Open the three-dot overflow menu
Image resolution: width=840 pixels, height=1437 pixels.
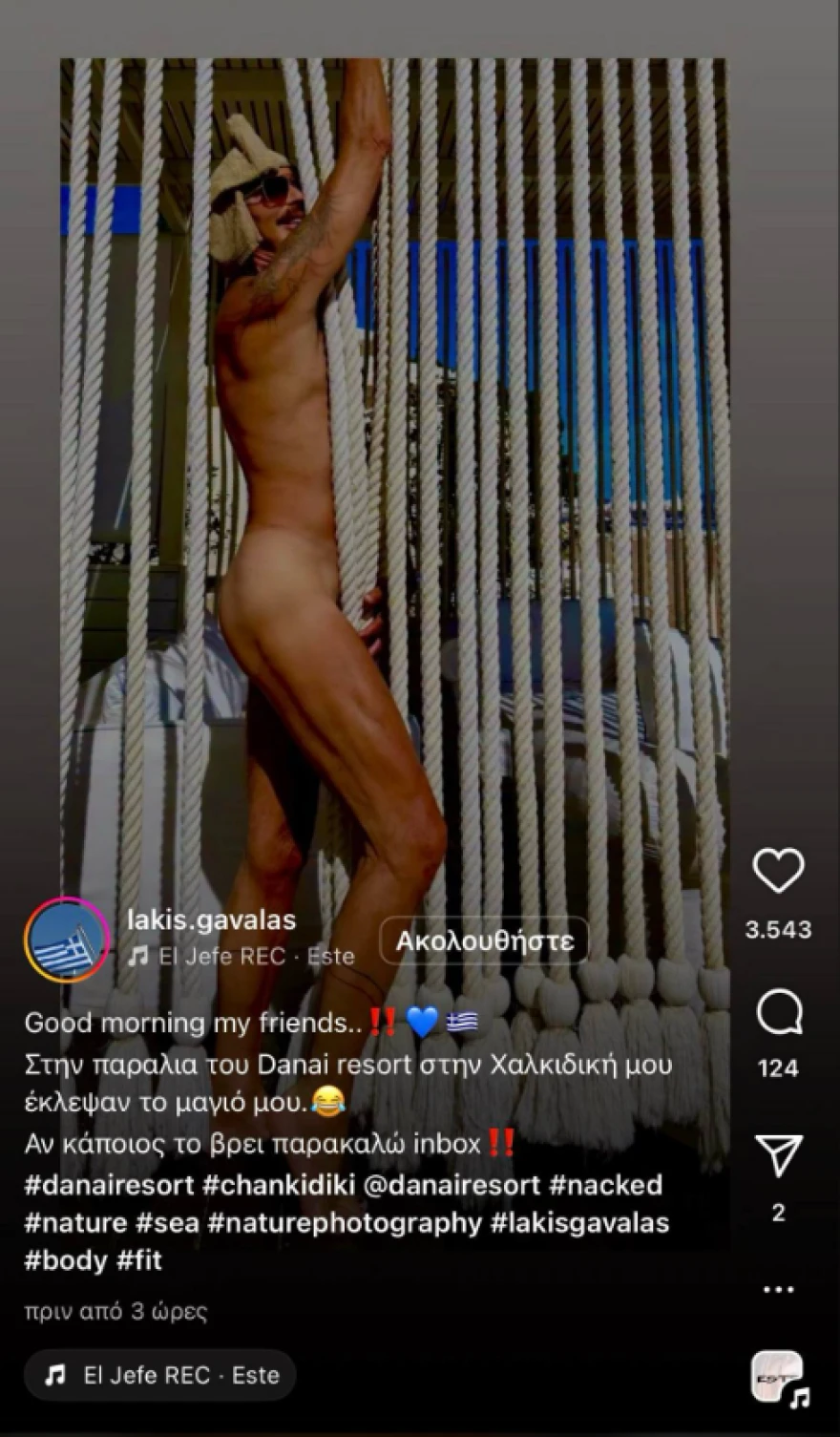[778, 1290]
